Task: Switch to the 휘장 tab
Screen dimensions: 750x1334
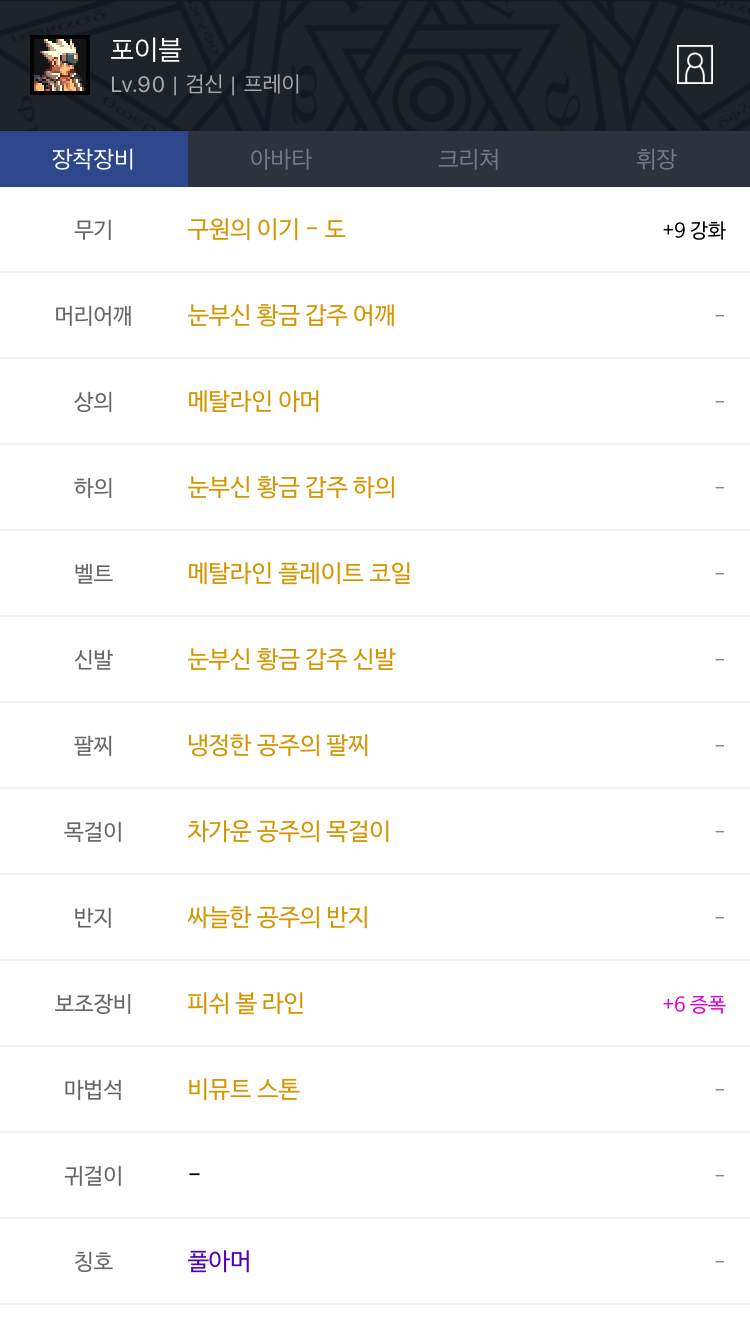Action: pos(656,159)
